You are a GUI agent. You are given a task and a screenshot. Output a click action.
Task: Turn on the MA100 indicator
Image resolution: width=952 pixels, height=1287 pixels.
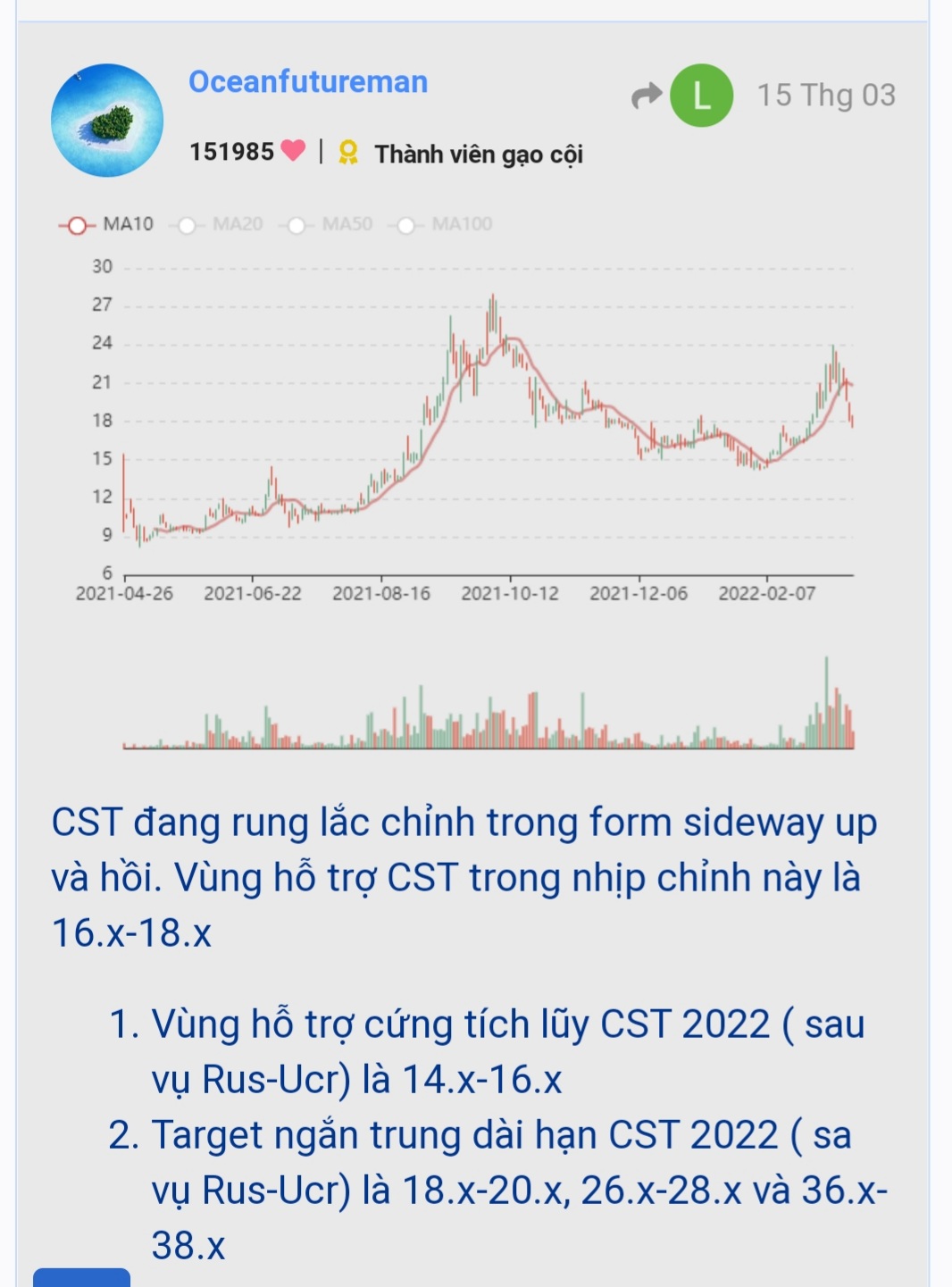tap(444, 224)
